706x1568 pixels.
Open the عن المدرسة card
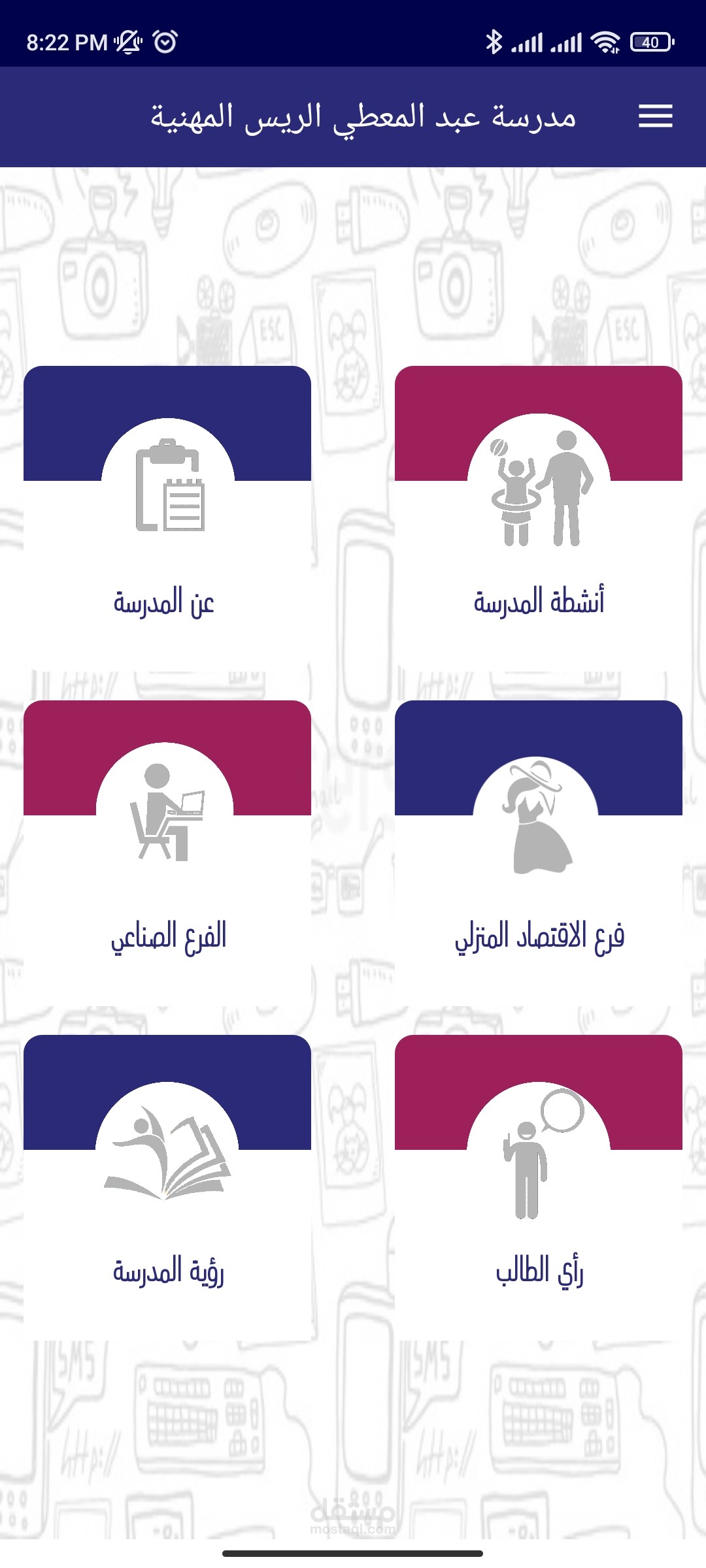click(x=167, y=519)
